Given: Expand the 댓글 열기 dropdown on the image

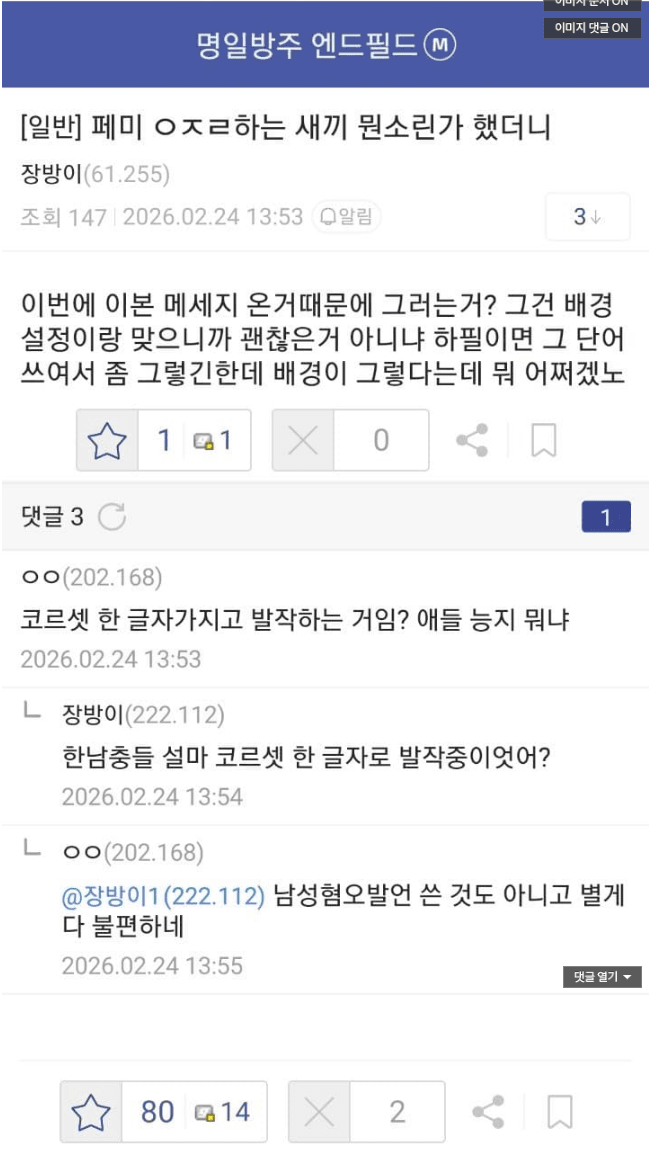Looking at the screenshot, I should tap(601, 977).
